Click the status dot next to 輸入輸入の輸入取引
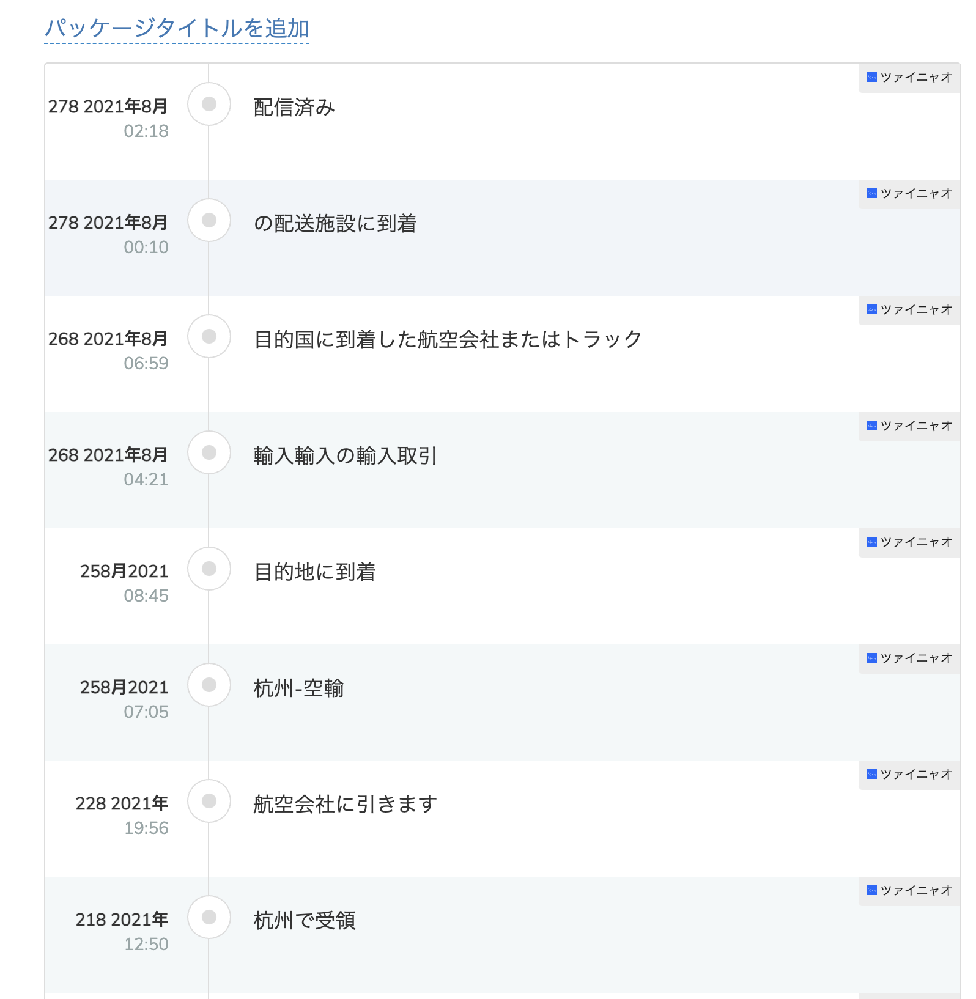The width and height of the screenshot is (976, 999). [208, 452]
